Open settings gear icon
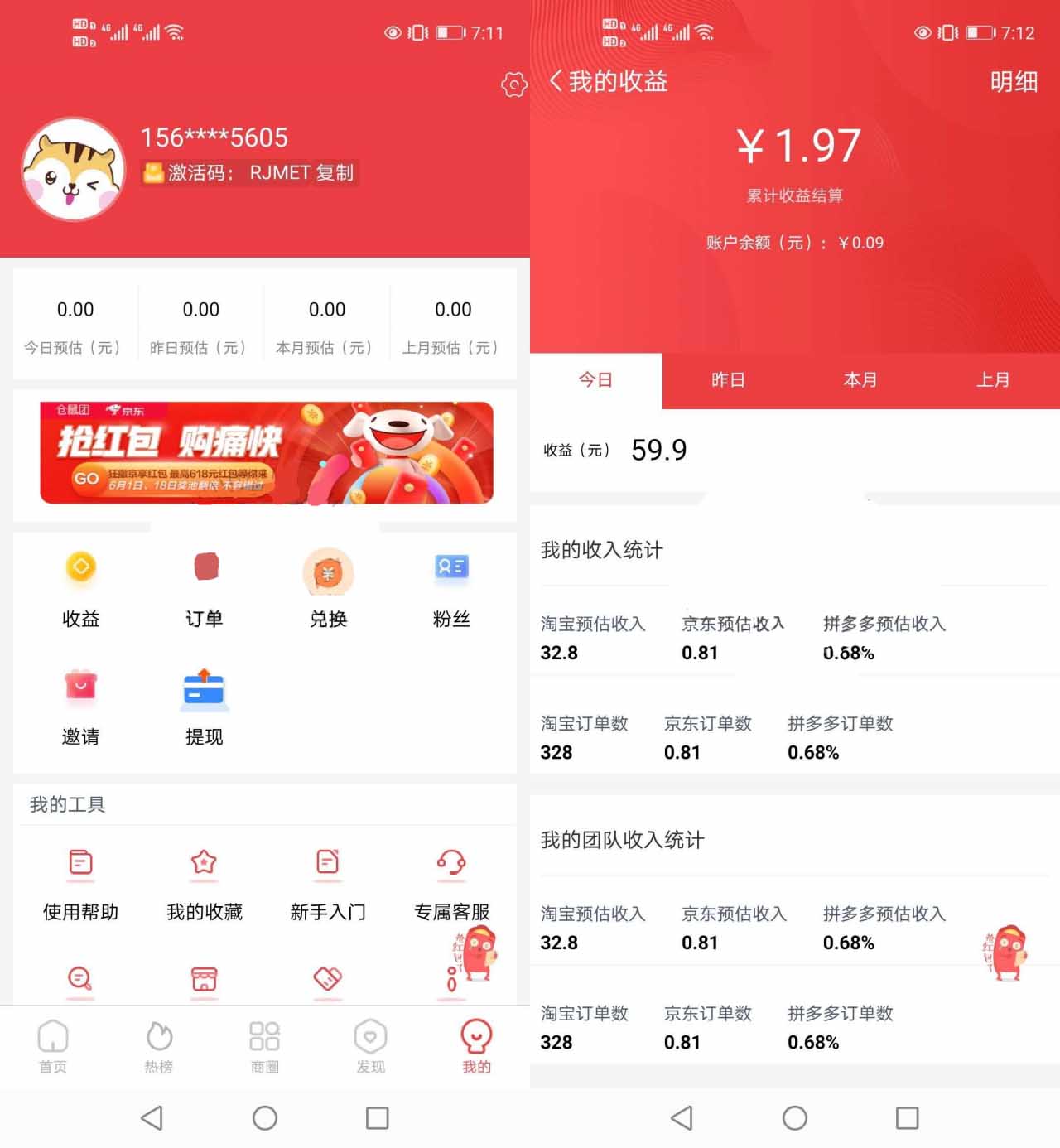Screen dimensions: 1060x1148 (x=513, y=84)
